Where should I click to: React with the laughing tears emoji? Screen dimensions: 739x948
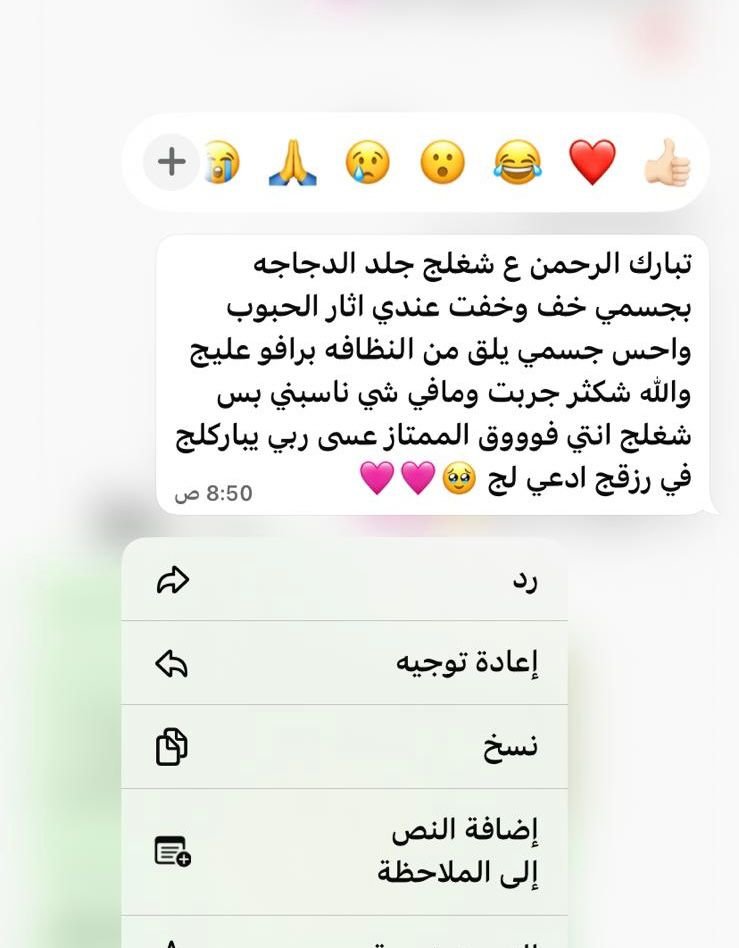tap(518, 162)
